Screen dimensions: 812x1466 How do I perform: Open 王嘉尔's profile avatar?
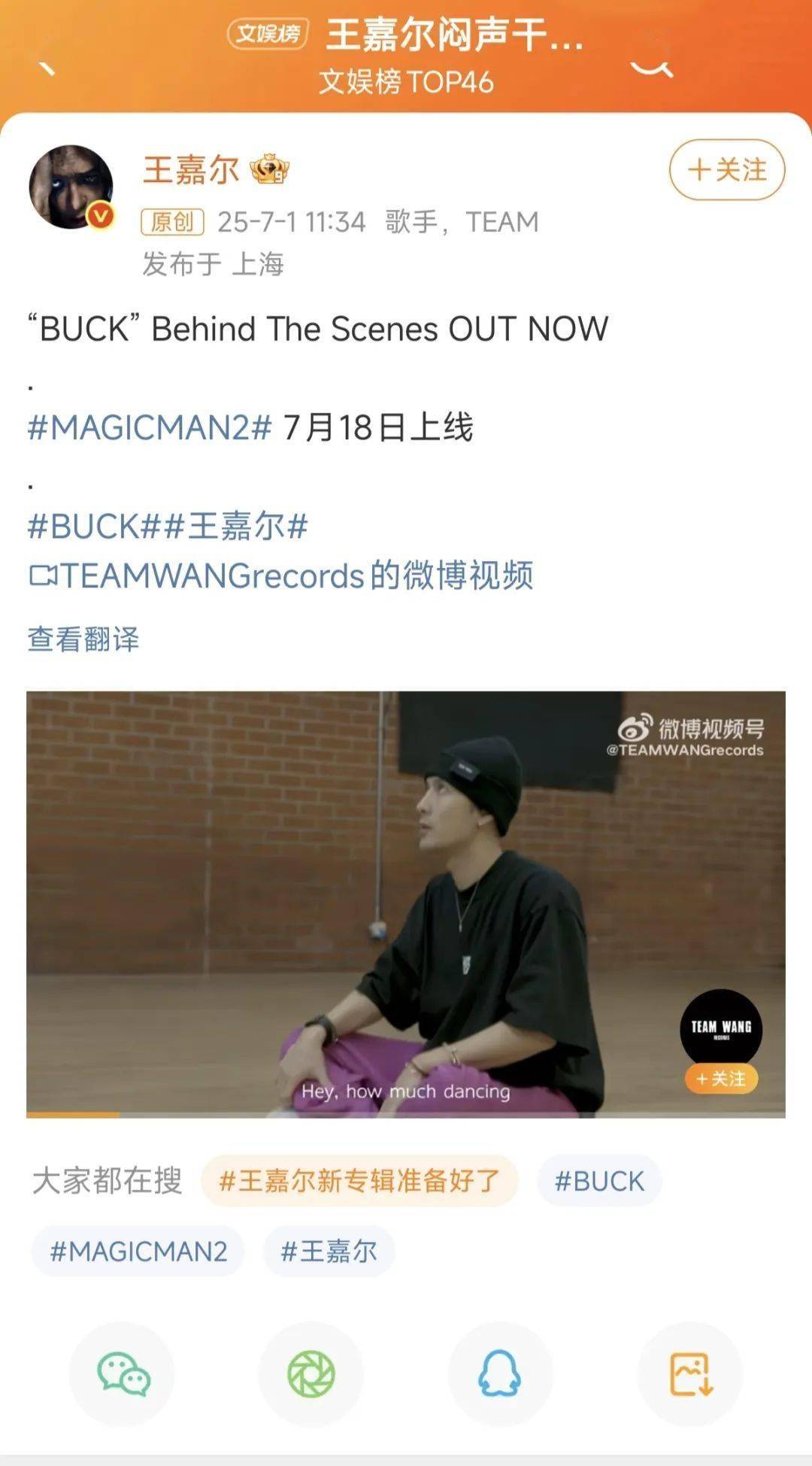pyautogui.click(x=71, y=187)
